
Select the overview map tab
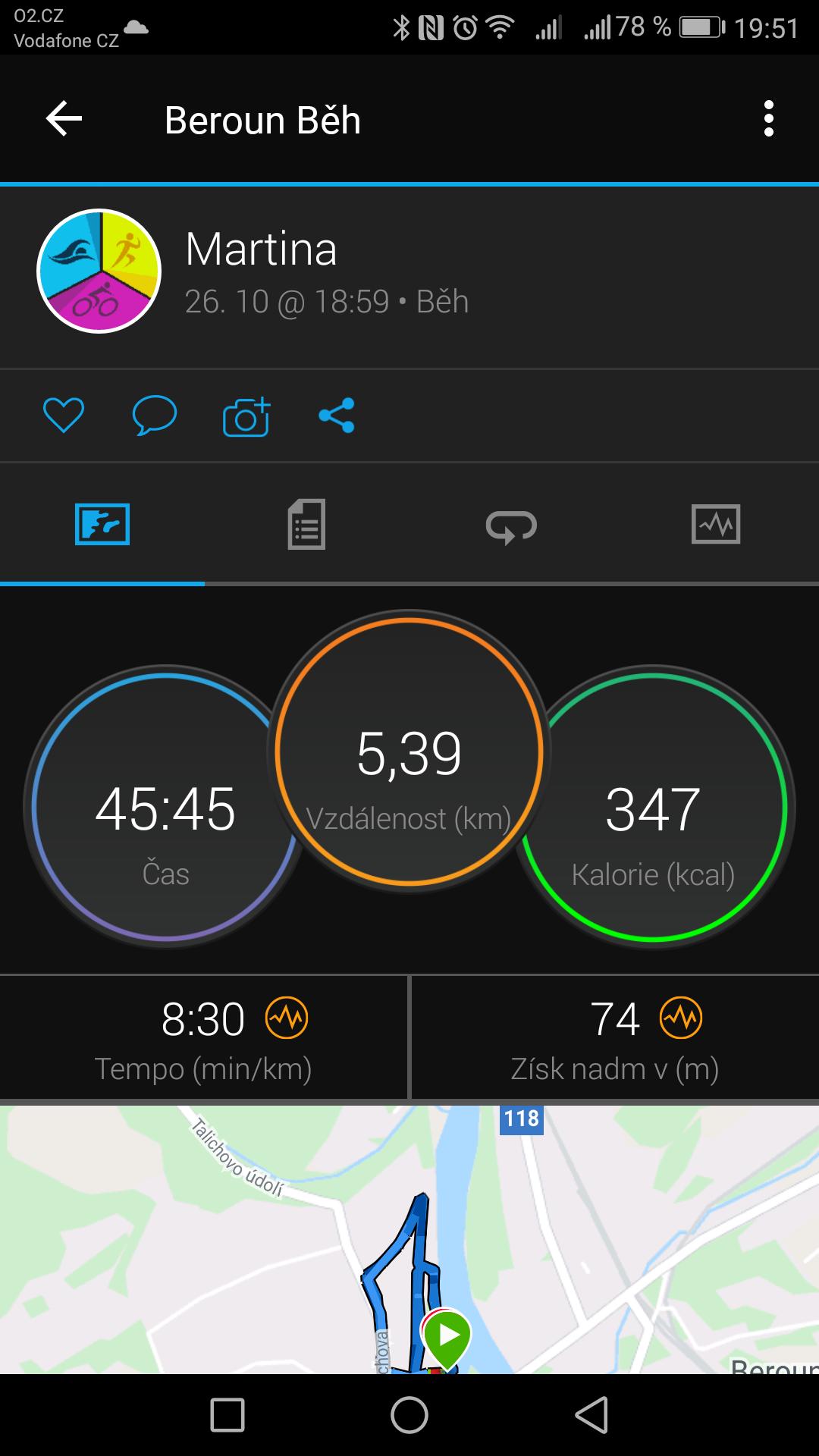point(102,524)
